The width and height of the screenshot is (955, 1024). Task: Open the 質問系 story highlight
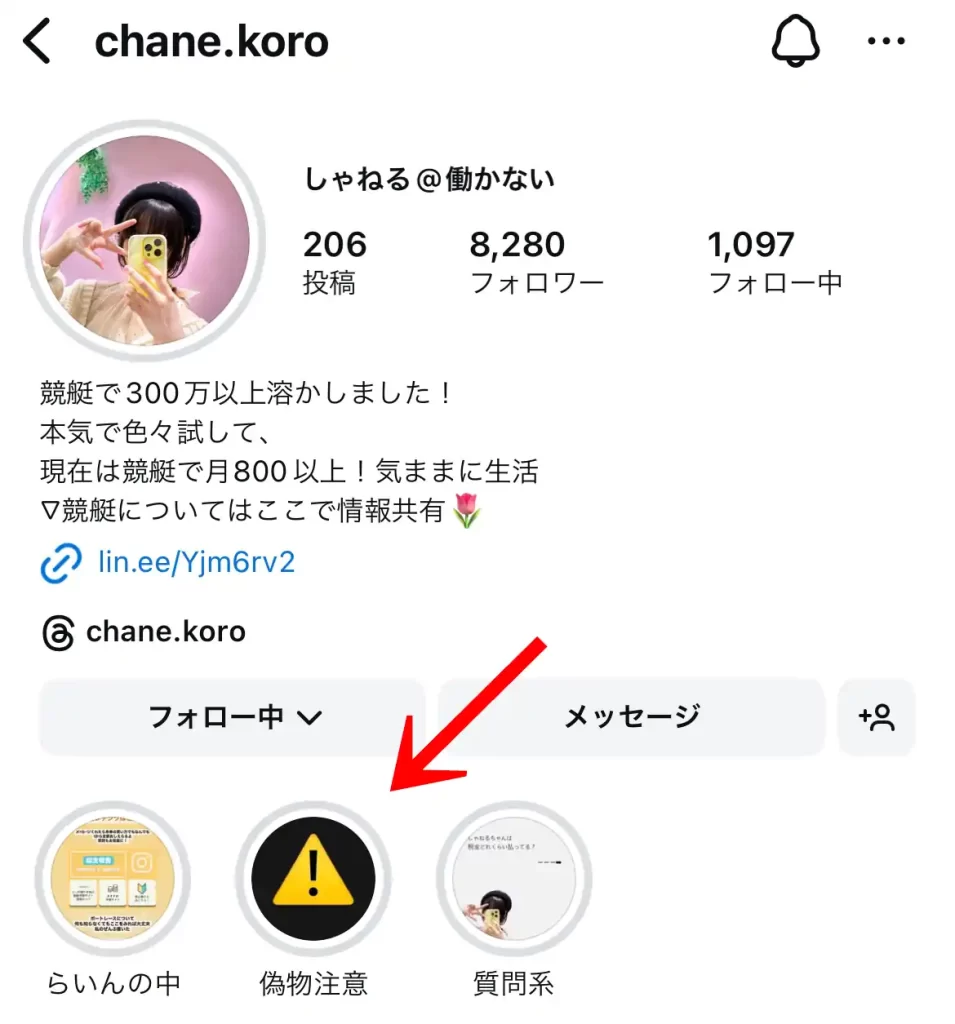(x=512, y=876)
